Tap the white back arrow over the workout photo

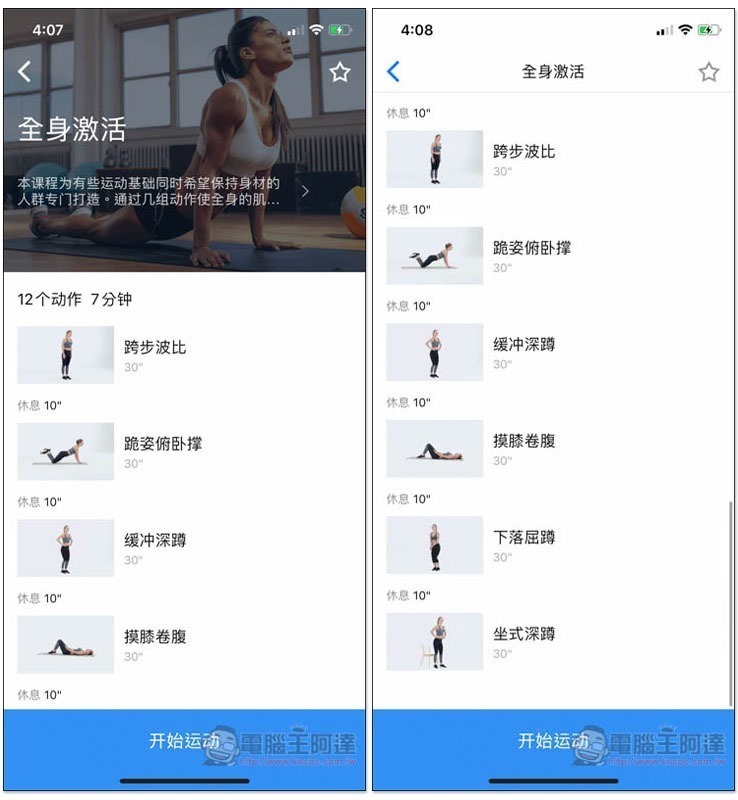[25, 71]
